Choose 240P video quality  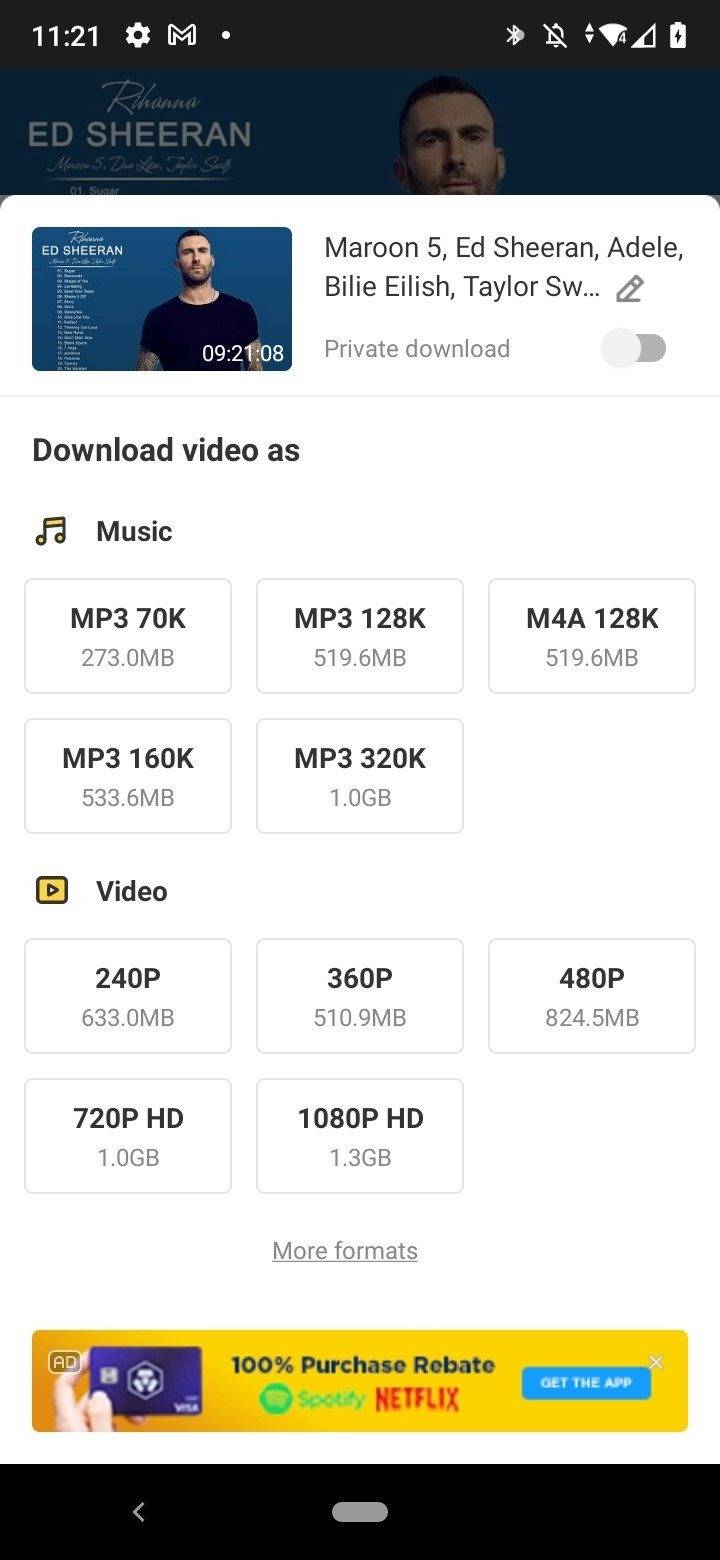pyautogui.click(x=128, y=996)
